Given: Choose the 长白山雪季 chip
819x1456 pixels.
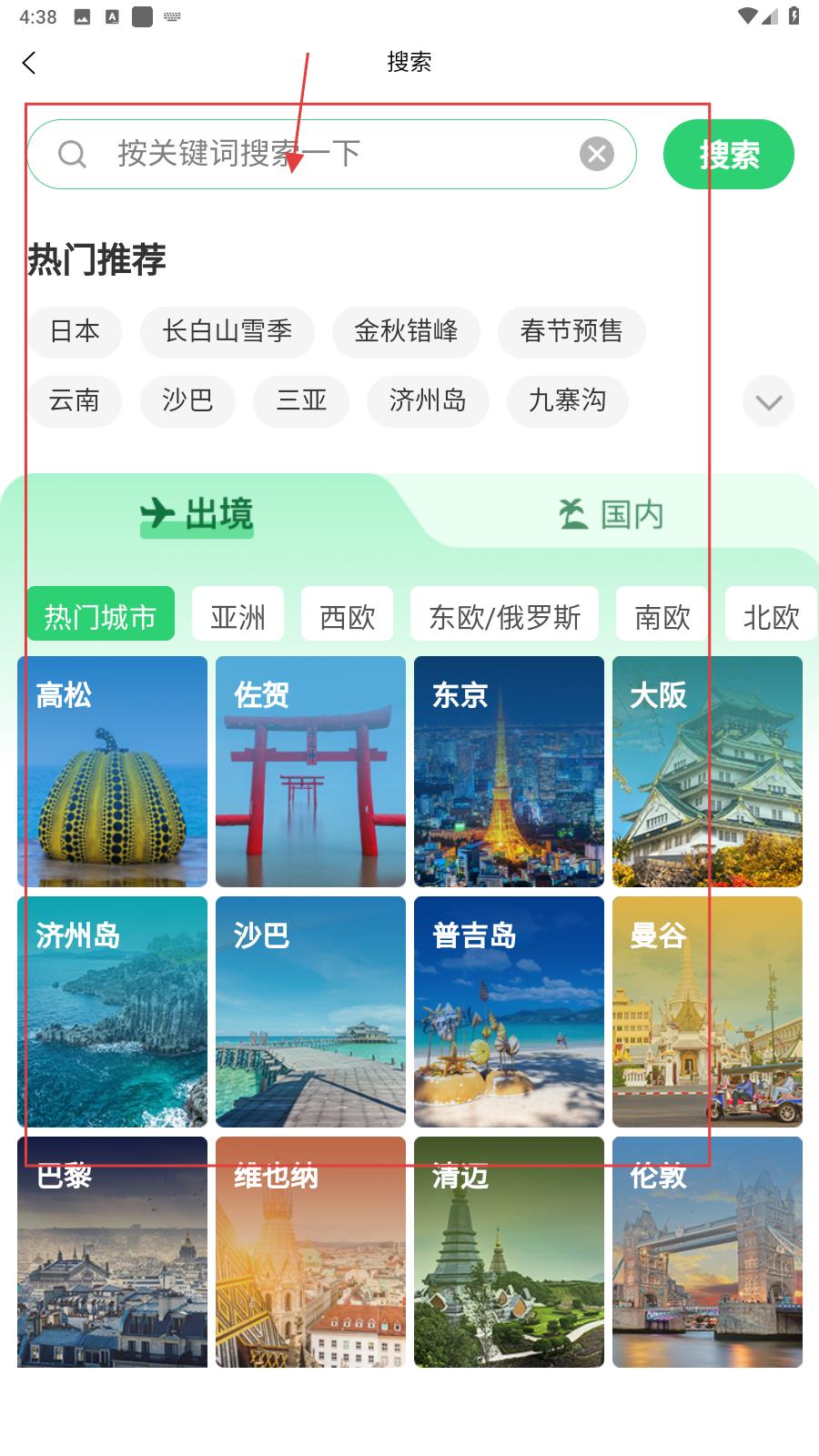Looking at the screenshot, I should pos(227,331).
